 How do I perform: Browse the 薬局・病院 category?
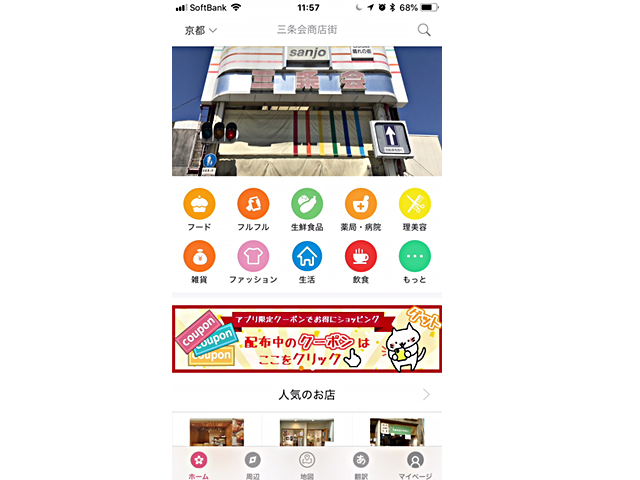(x=361, y=204)
